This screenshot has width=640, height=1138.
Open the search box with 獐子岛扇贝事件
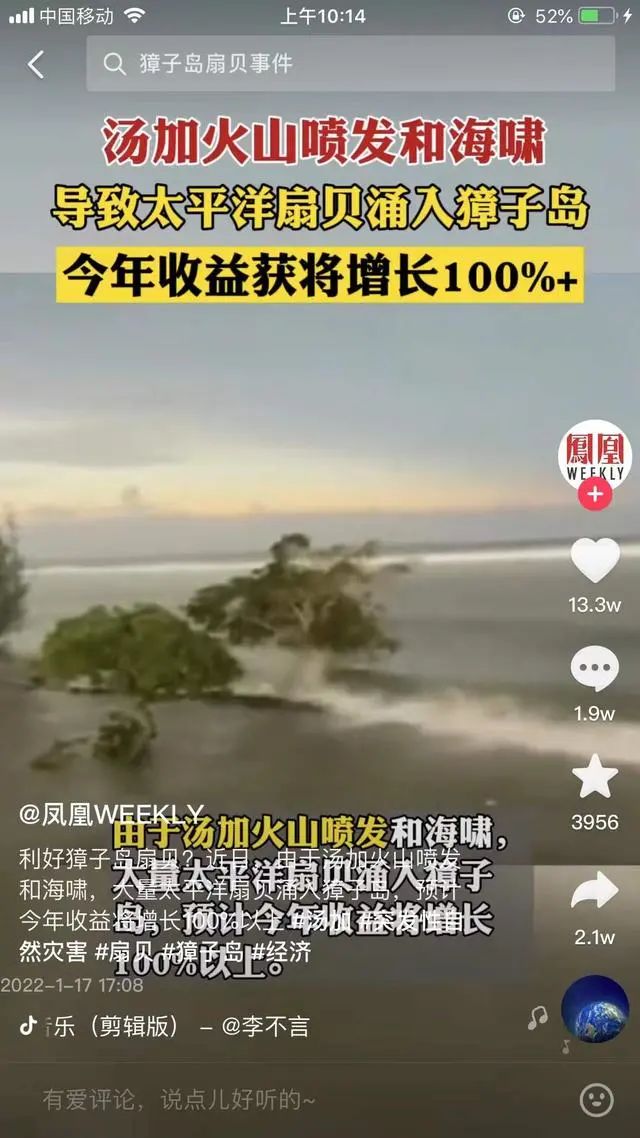tap(350, 64)
